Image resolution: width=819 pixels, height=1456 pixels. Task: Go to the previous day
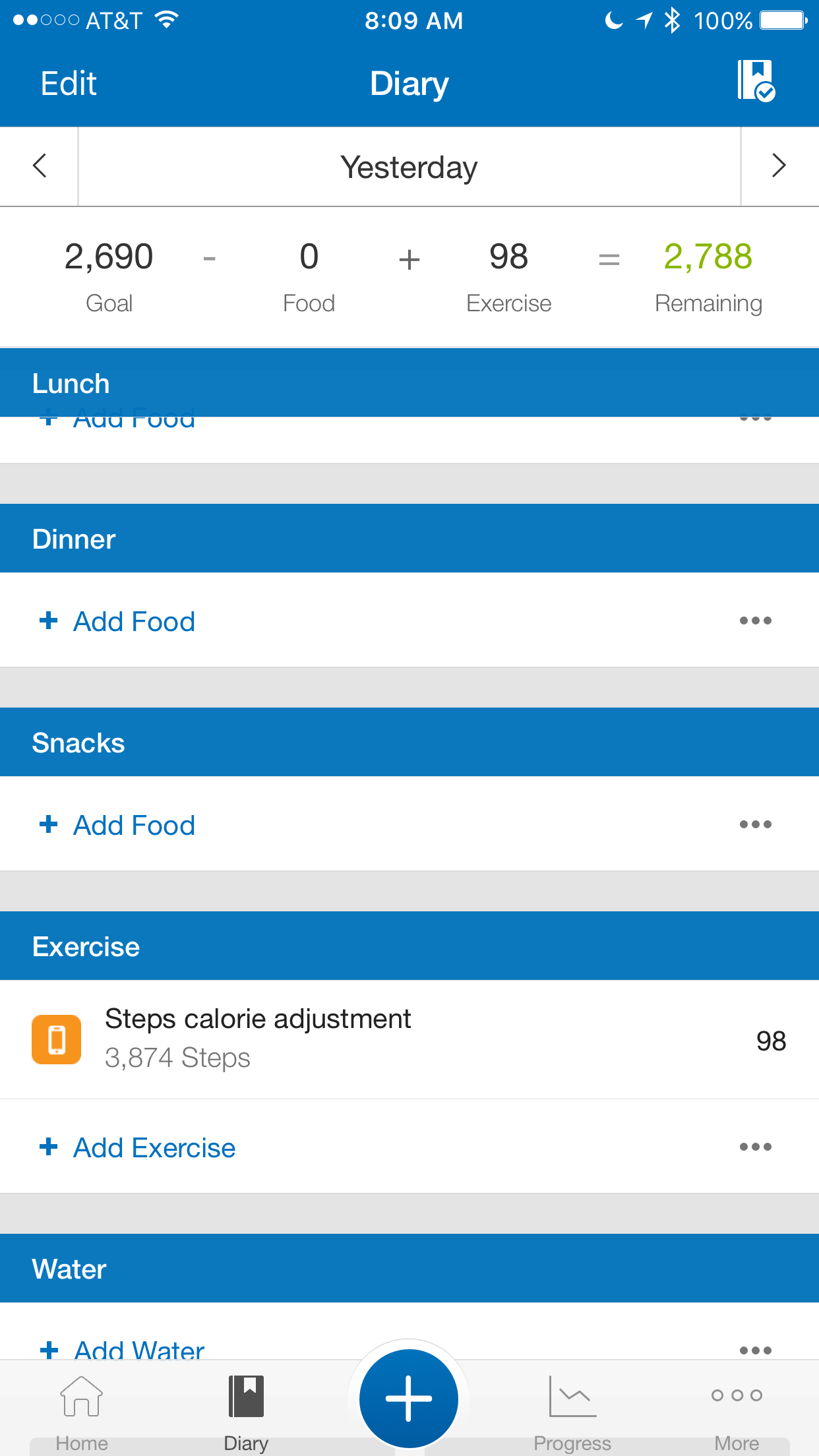pyautogui.click(x=40, y=166)
